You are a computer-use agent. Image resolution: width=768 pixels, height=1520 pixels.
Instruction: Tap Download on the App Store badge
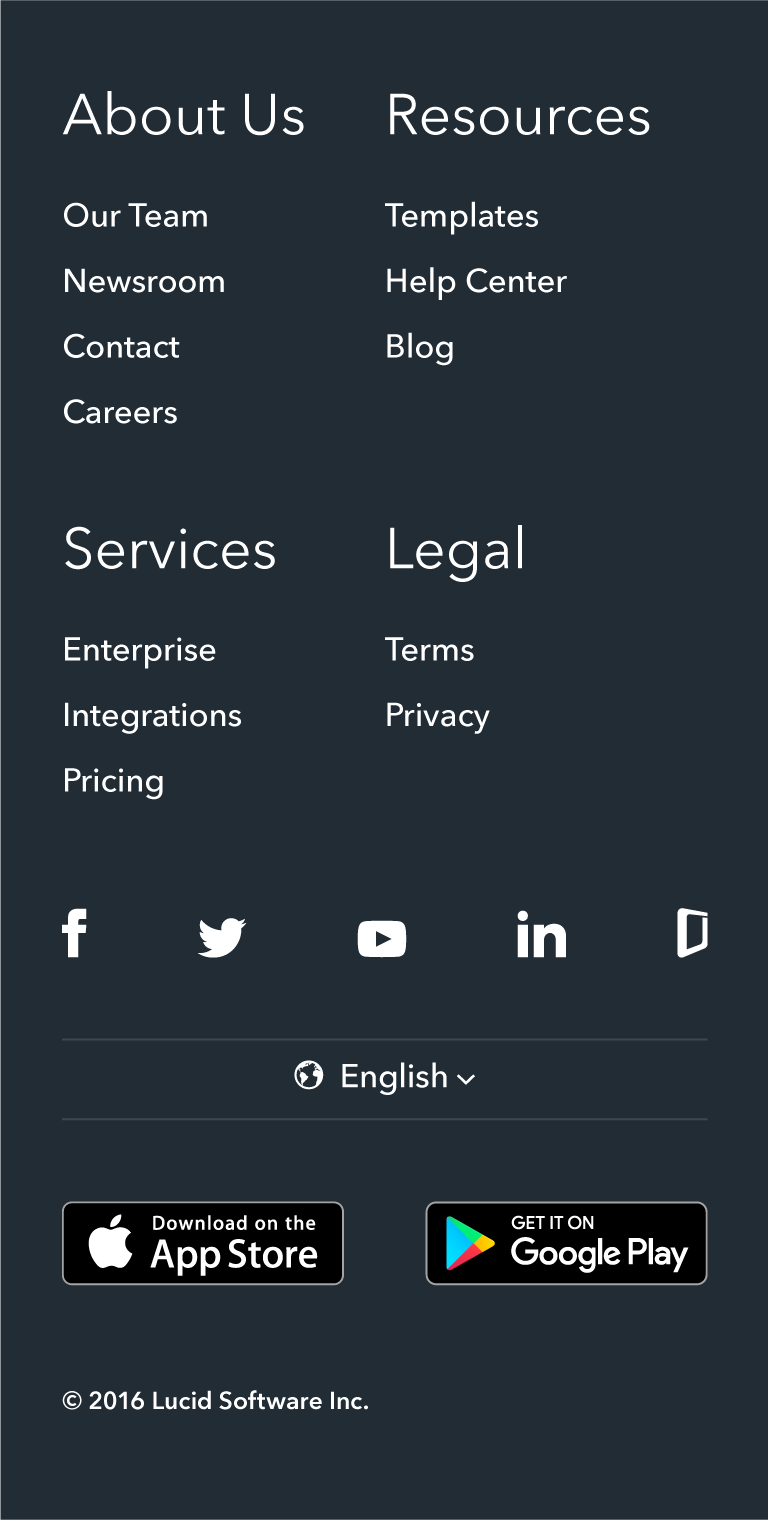[x=203, y=1243]
